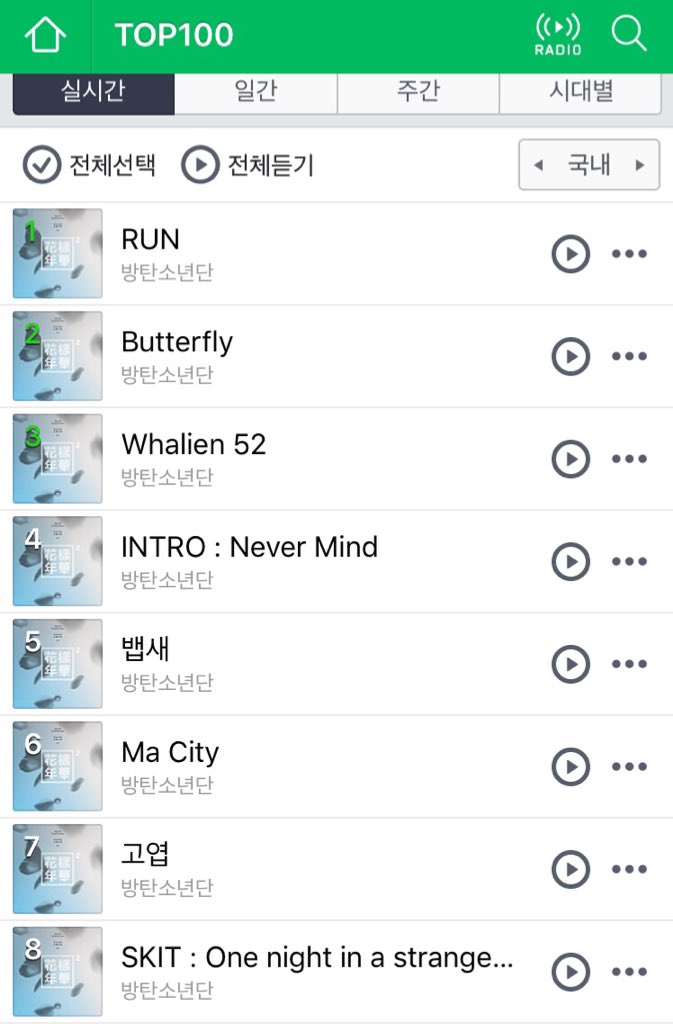Open the Radio feature
Viewport: 673px width, 1024px height.
(x=558, y=36)
